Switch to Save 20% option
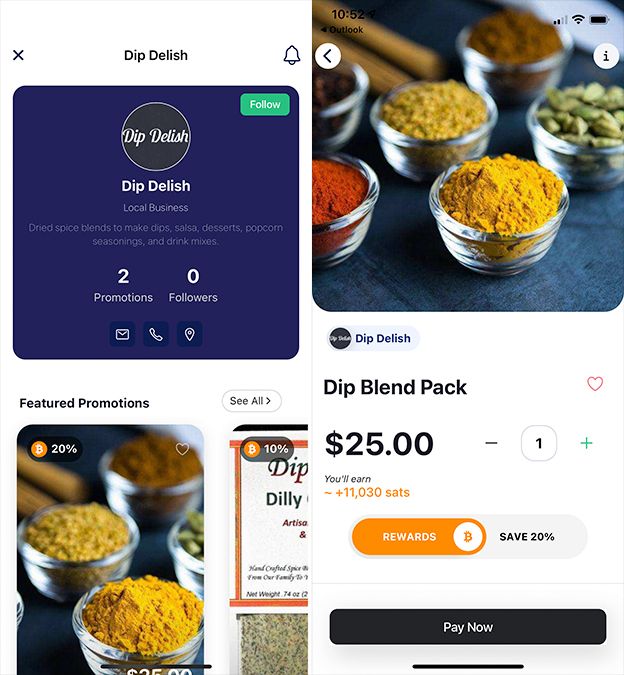This screenshot has height=675, width=624. (527, 537)
